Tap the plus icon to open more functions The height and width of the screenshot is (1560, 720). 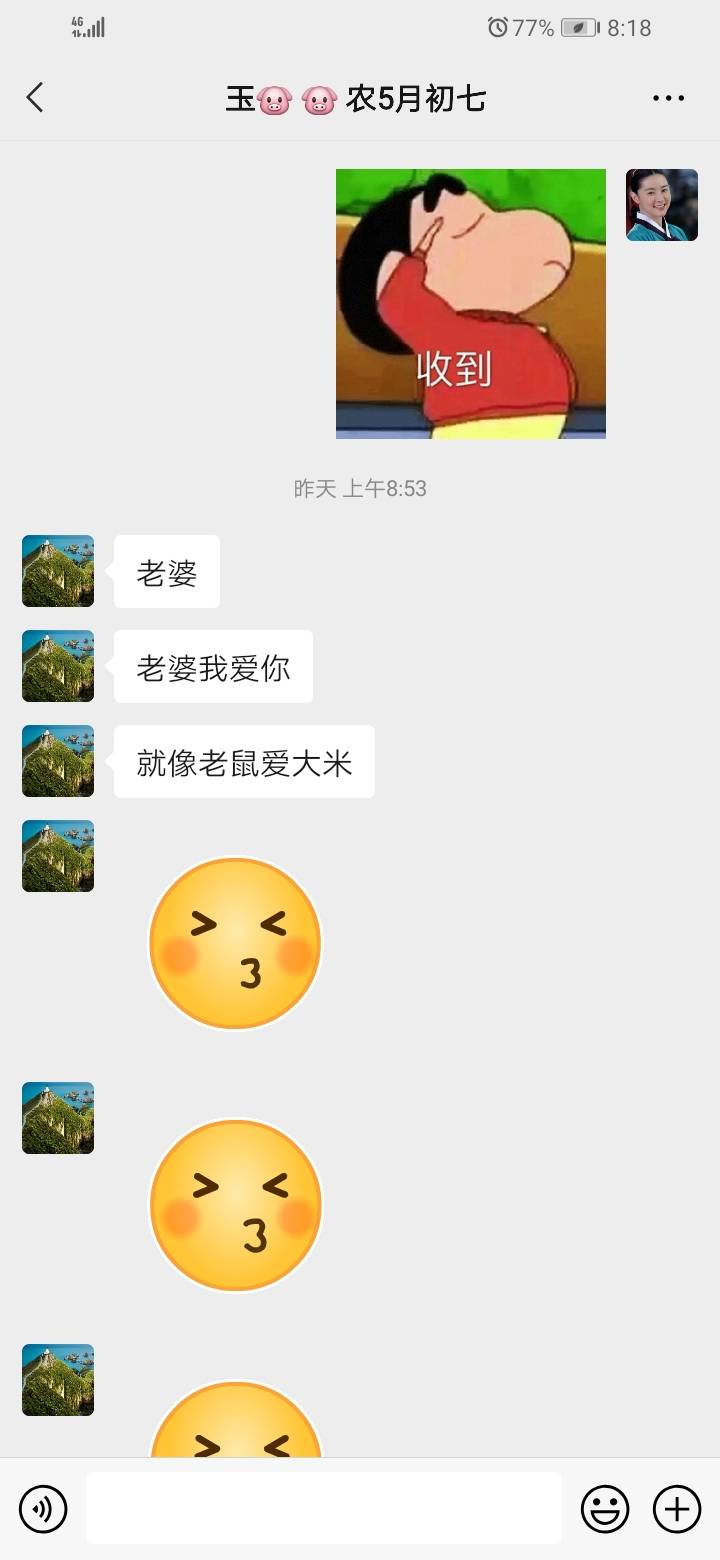tap(678, 1508)
